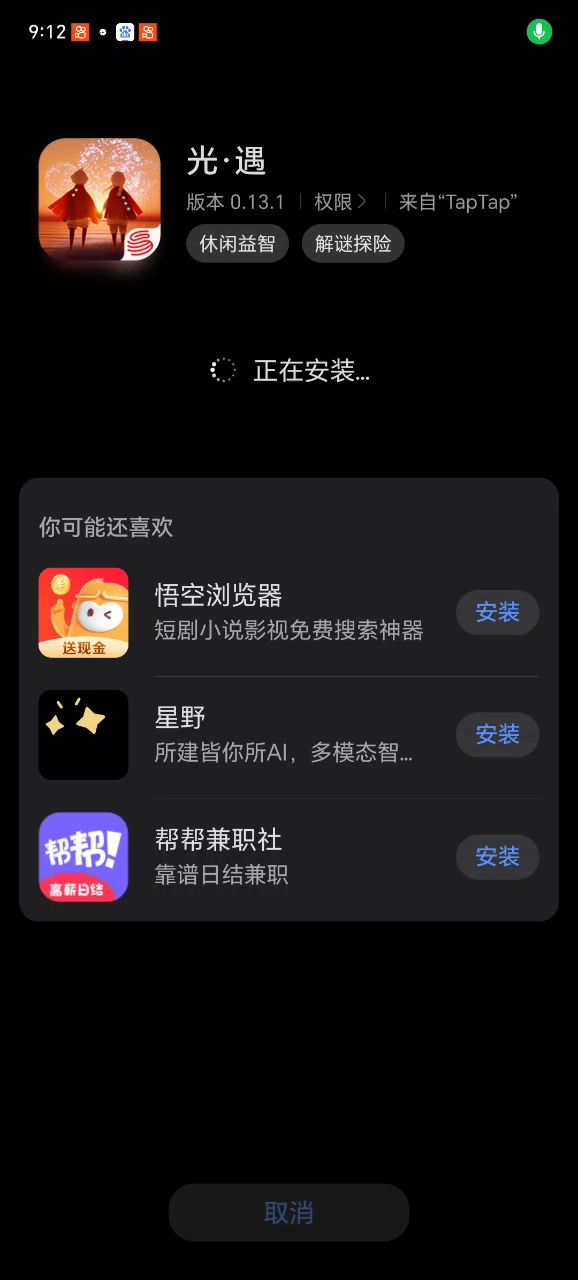
Task: Cancel installation with the 取消 button
Action: pos(289,1213)
